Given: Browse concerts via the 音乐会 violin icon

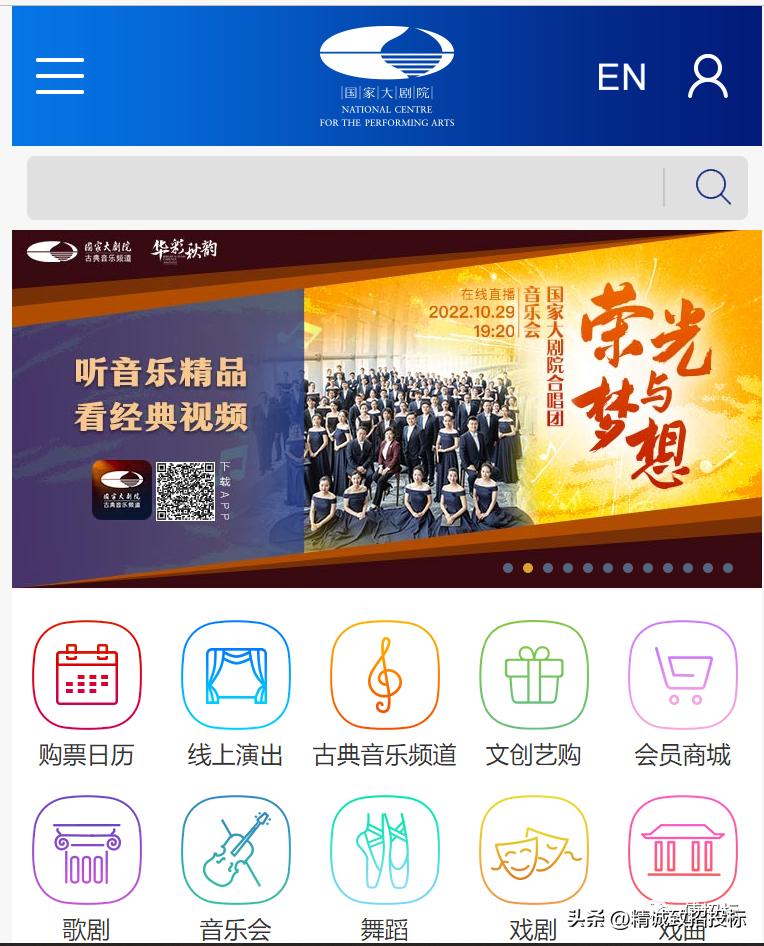Looking at the screenshot, I should pos(236,850).
